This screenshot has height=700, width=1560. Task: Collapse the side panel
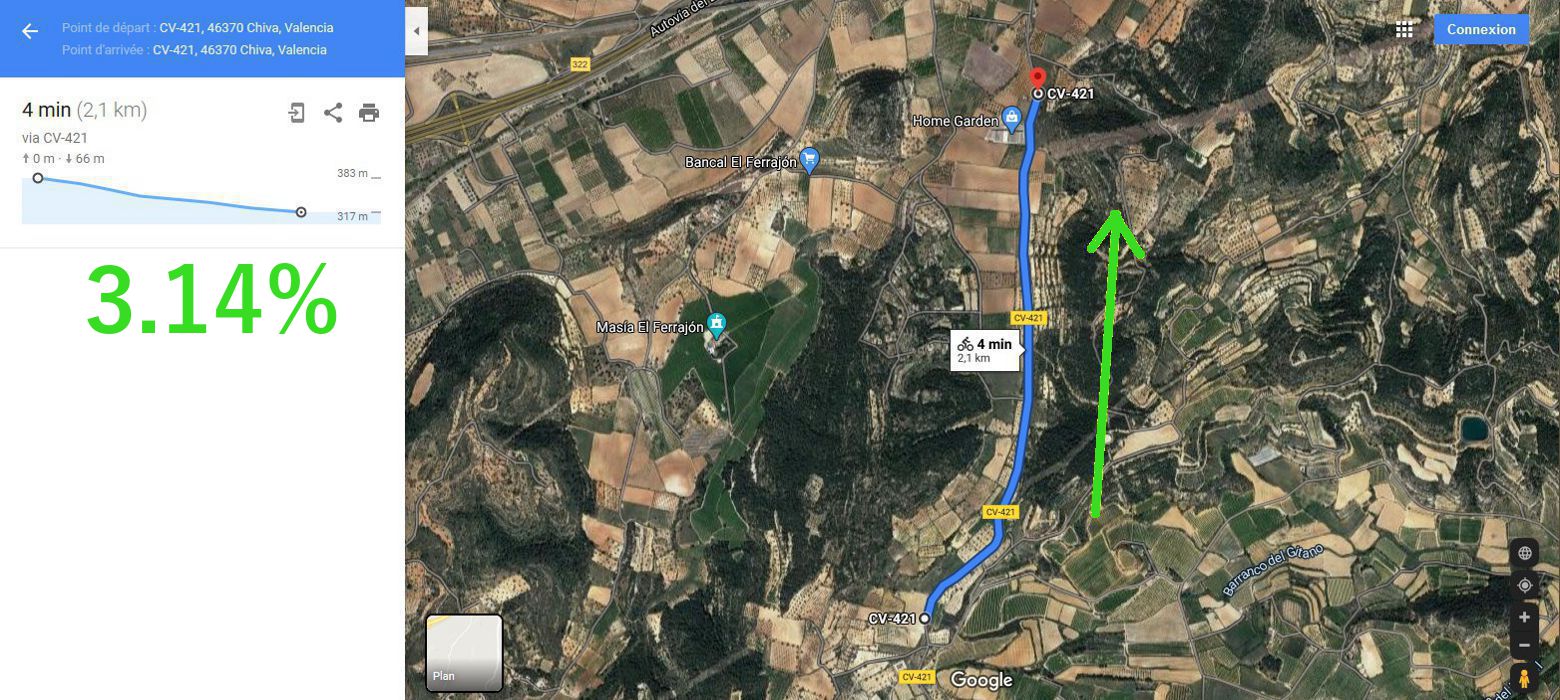pos(416,31)
